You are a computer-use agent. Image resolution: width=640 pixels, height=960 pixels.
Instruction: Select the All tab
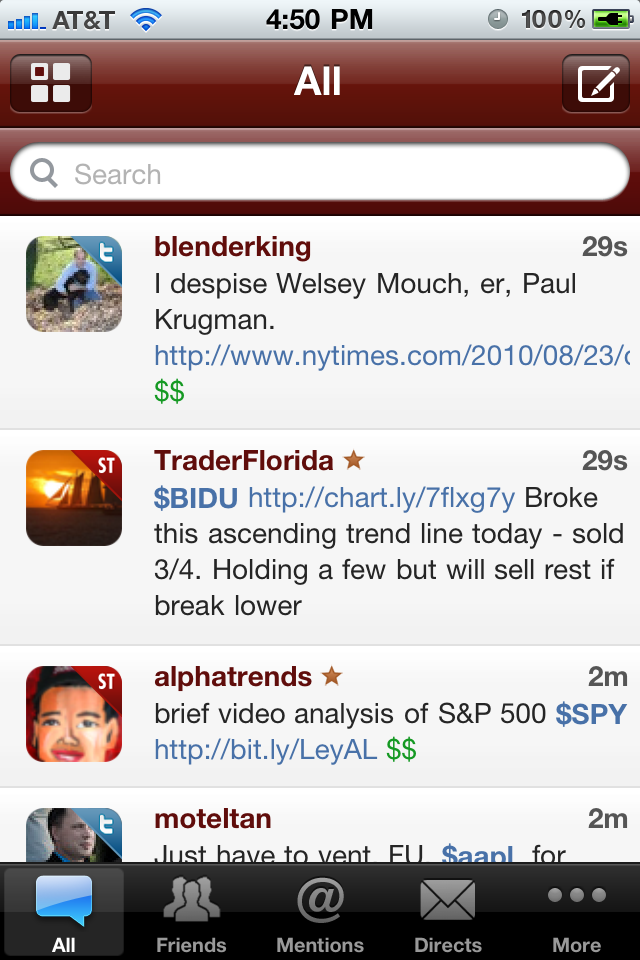pyautogui.click(x=64, y=912)
